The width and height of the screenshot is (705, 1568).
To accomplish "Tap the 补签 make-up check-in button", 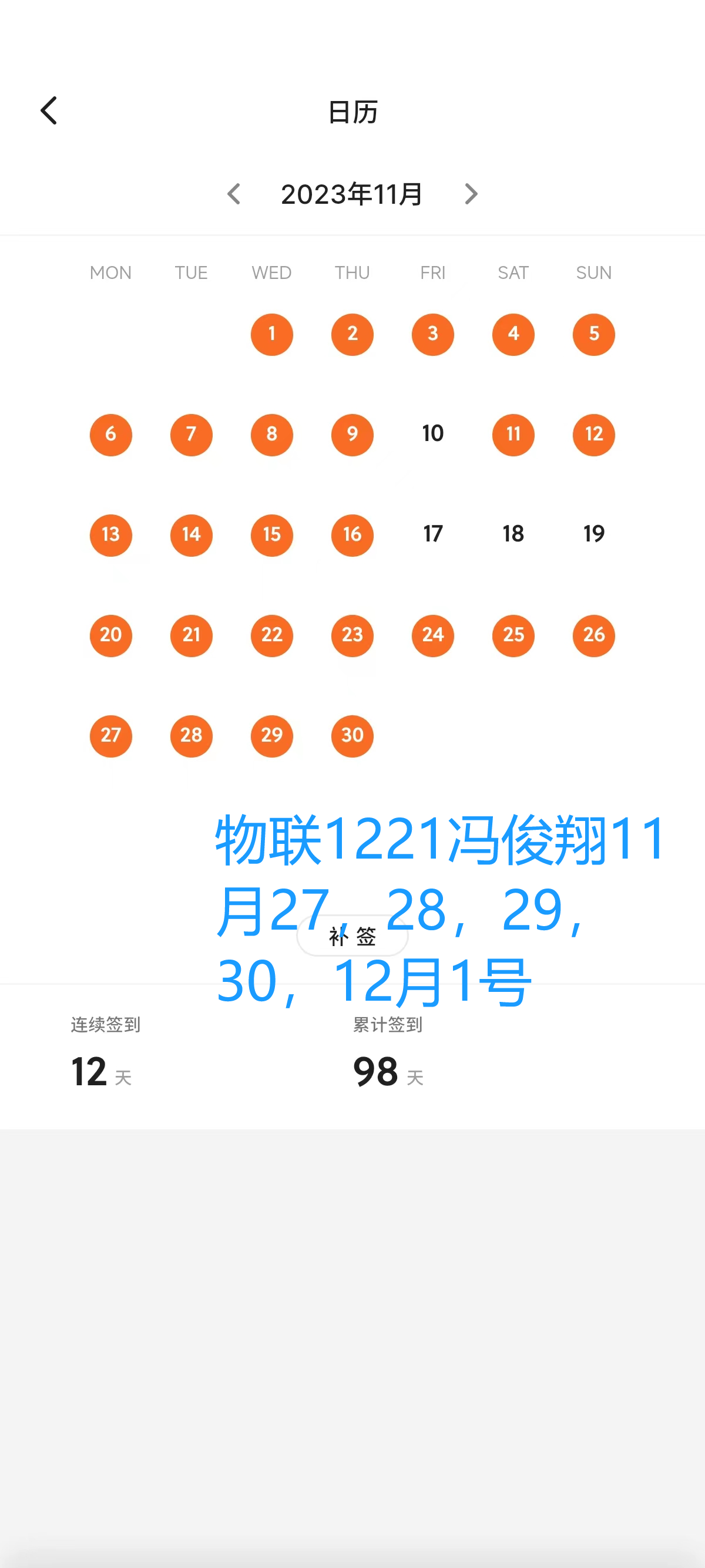I will tap(352, 936).
